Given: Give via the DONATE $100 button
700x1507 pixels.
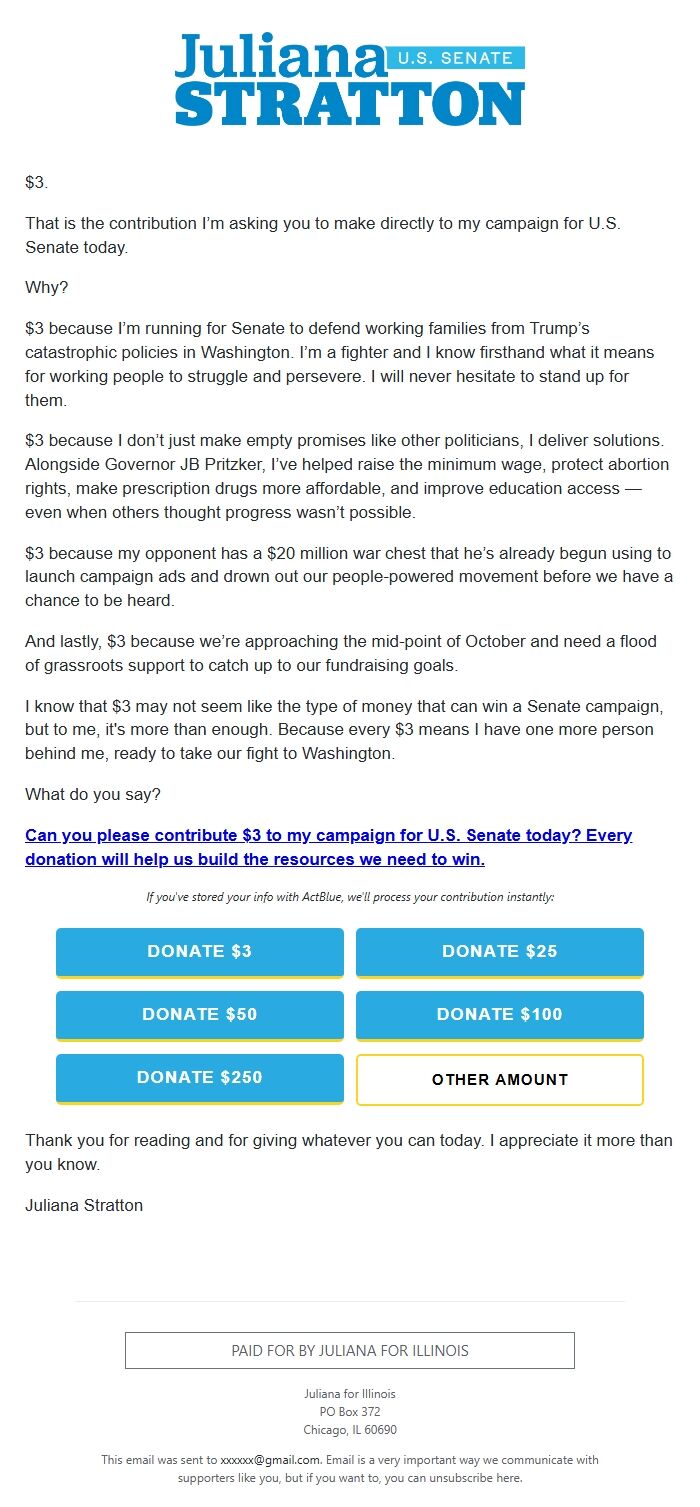Looking at the screenshot, I should [499, 1015].
